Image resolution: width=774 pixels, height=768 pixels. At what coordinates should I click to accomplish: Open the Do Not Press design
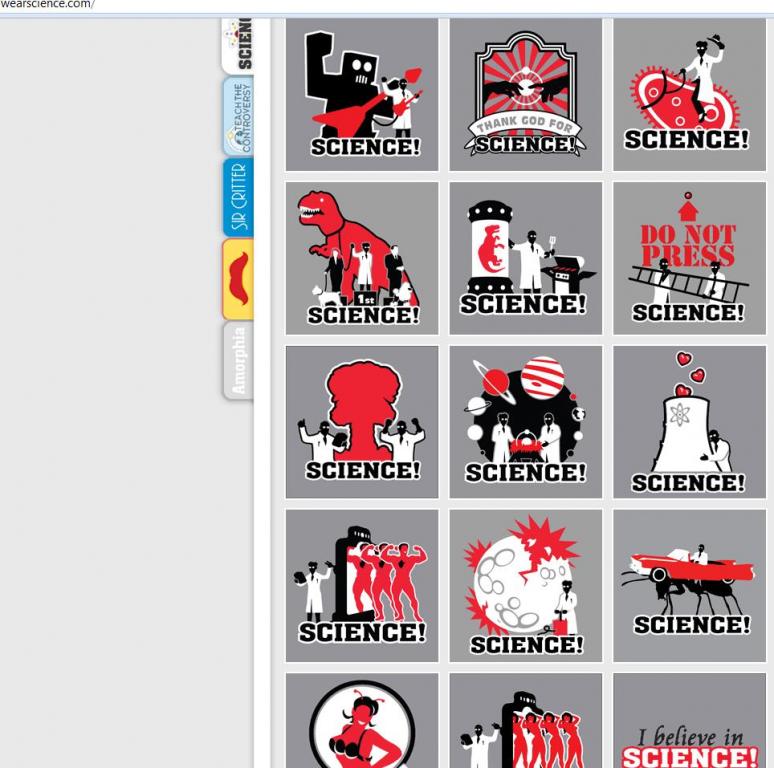click(x=689, y=258)
